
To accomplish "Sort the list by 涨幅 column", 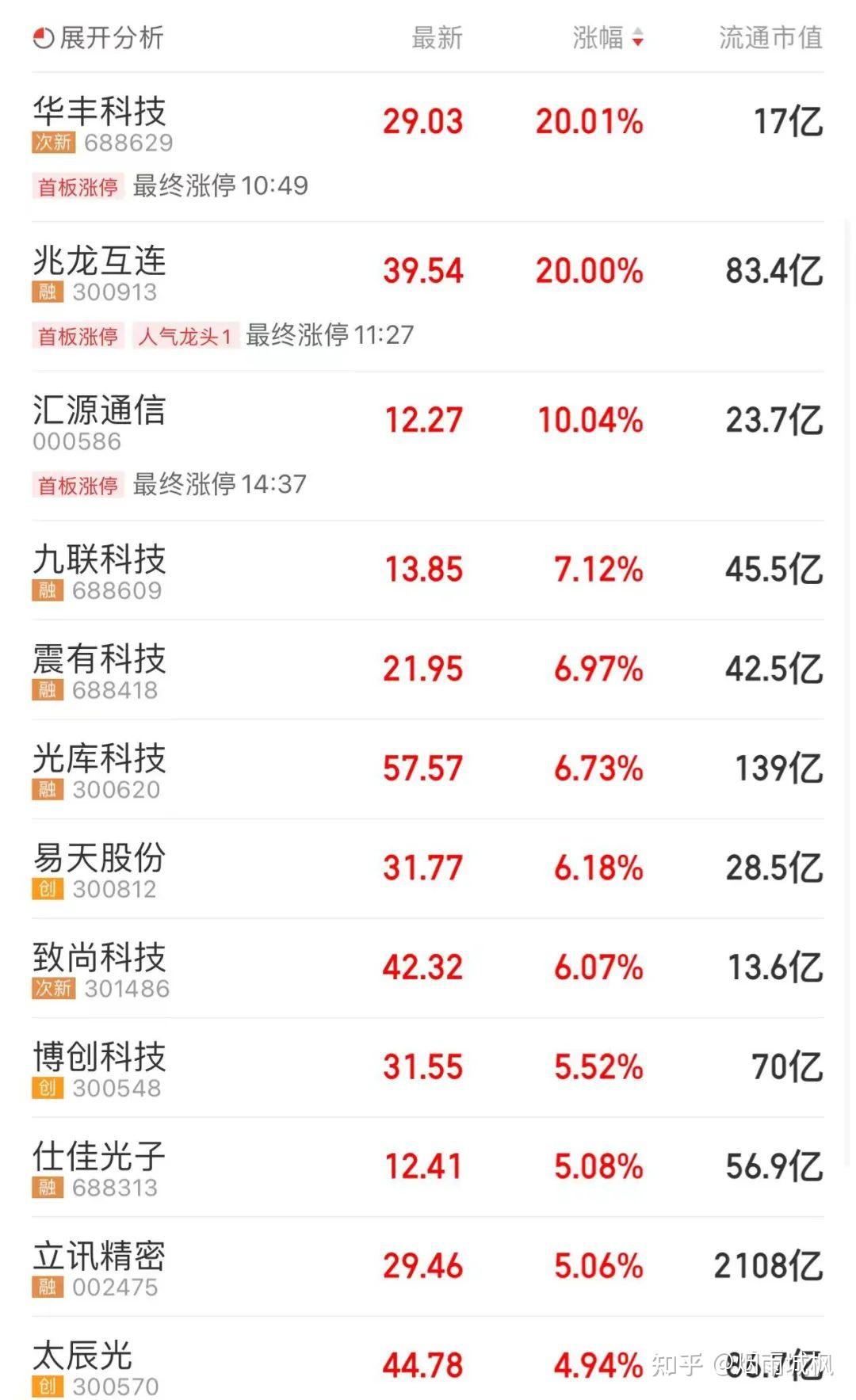I will (608, 37).
